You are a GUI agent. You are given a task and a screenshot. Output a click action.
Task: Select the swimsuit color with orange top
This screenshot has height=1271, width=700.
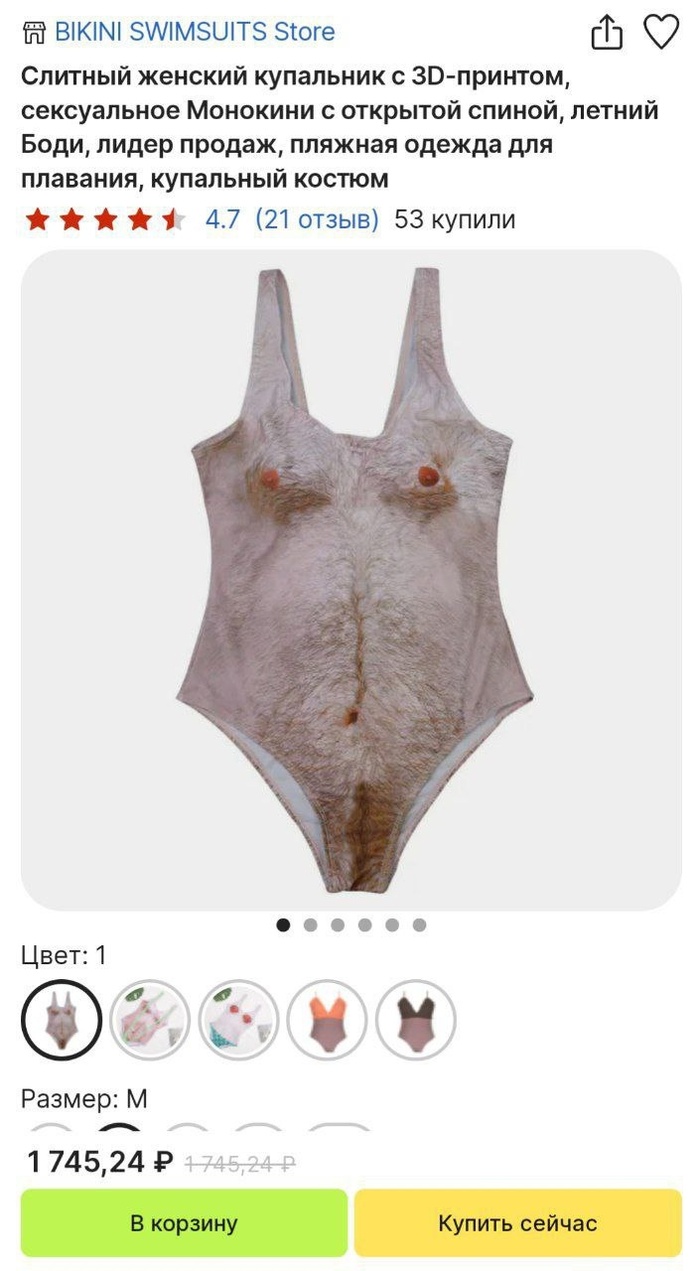pyautogui.click(x=327, y=1020)
